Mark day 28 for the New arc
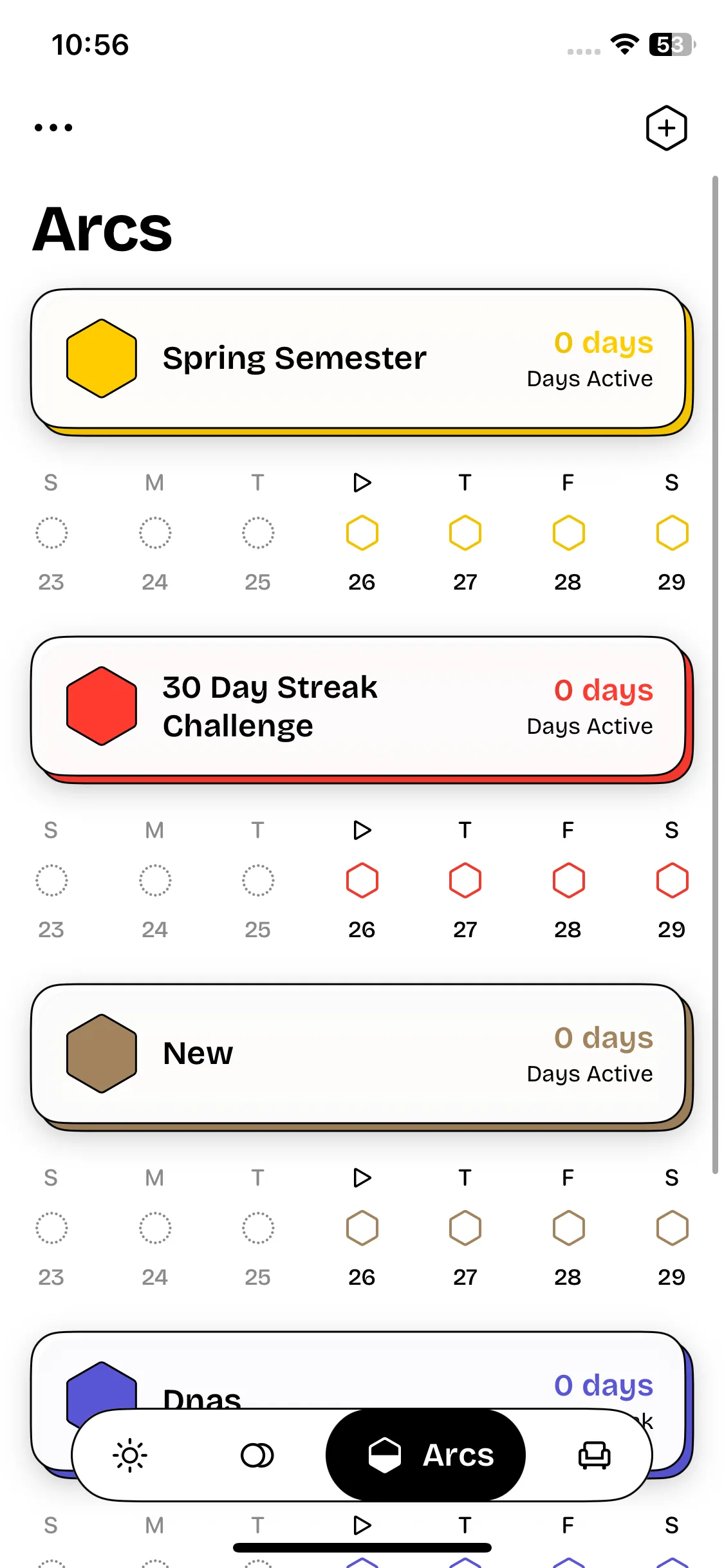The width and height of the screenshot is (724, 1568). pos(568,1228)
